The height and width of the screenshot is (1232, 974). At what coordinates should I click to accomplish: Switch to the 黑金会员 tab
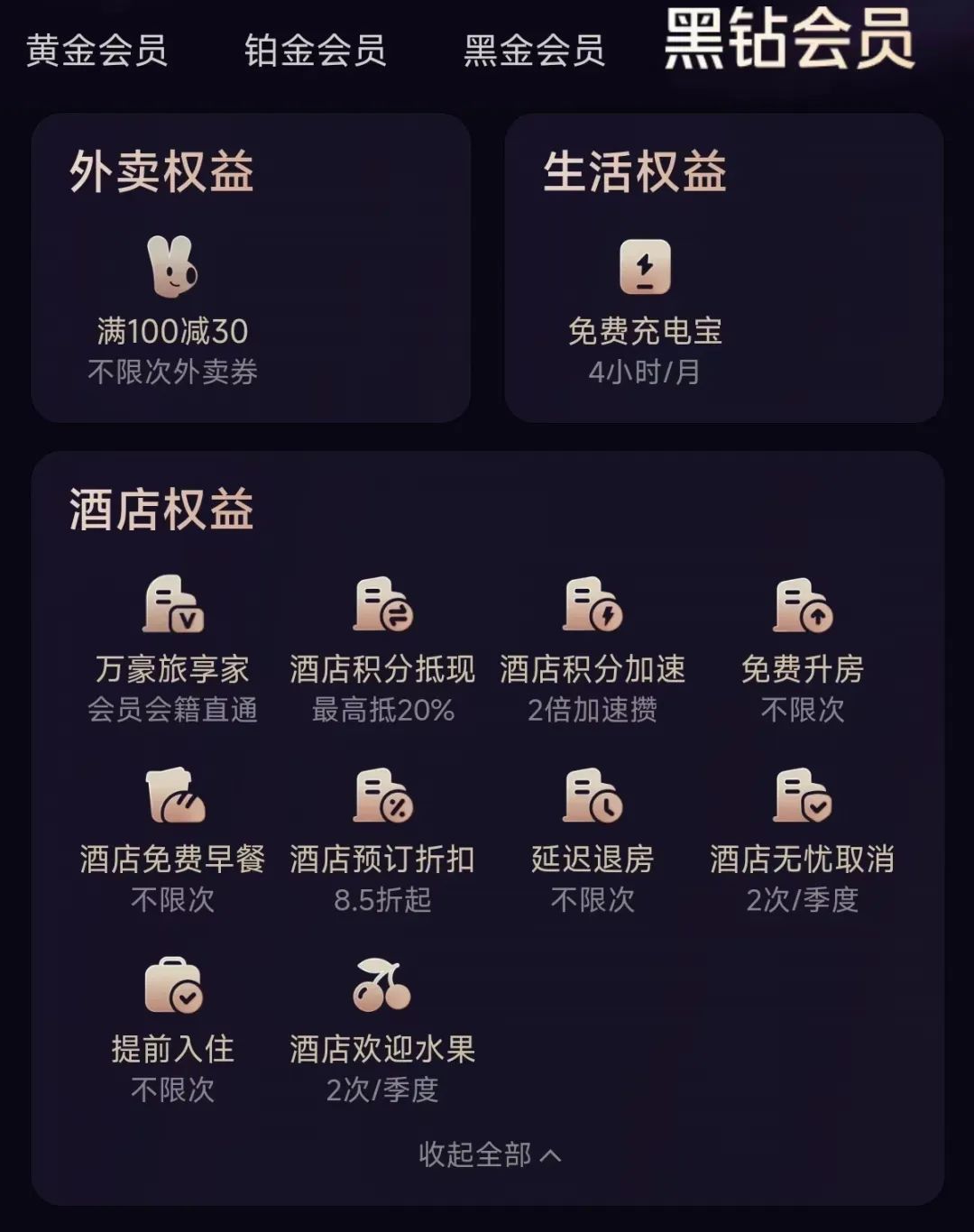534,51
